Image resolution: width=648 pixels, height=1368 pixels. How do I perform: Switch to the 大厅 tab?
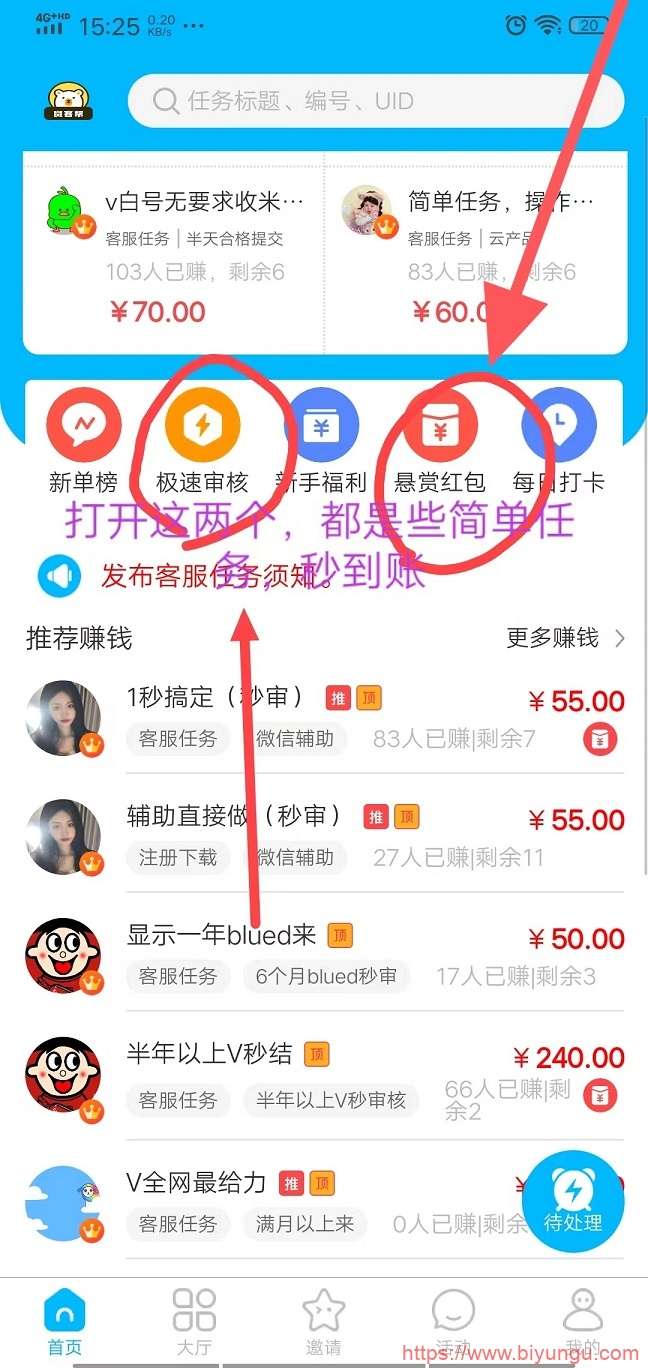click(194, 1320)
